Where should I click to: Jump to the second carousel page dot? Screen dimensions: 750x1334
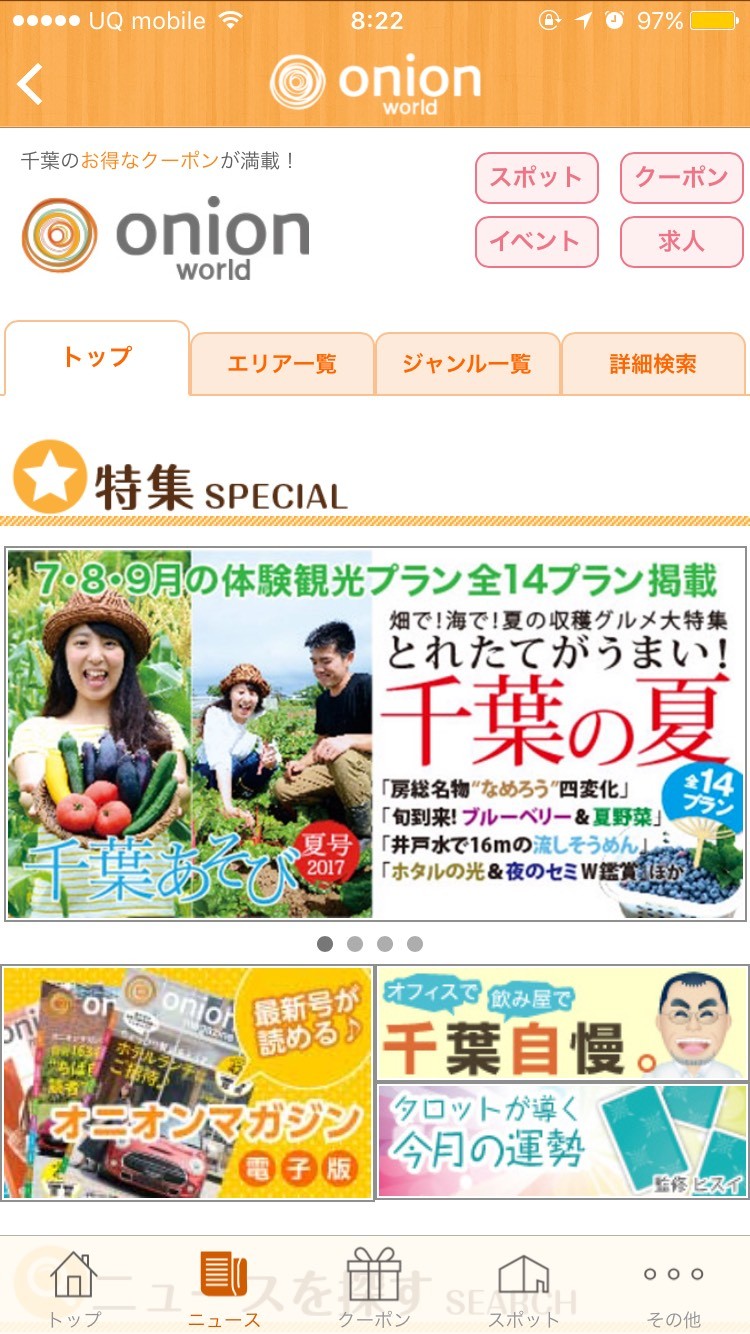tap(355, 943)
